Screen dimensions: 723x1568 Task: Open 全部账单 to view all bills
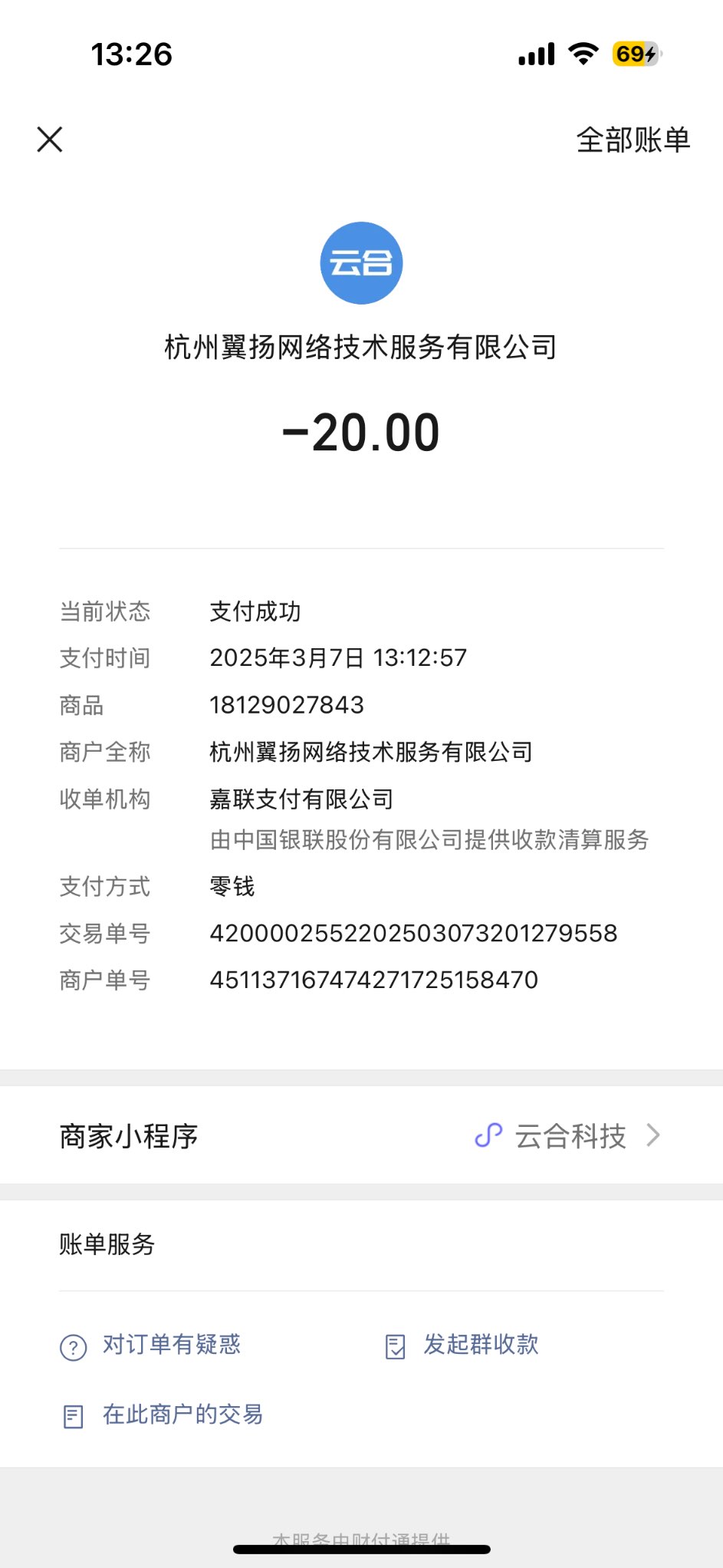tap(633, 140)
